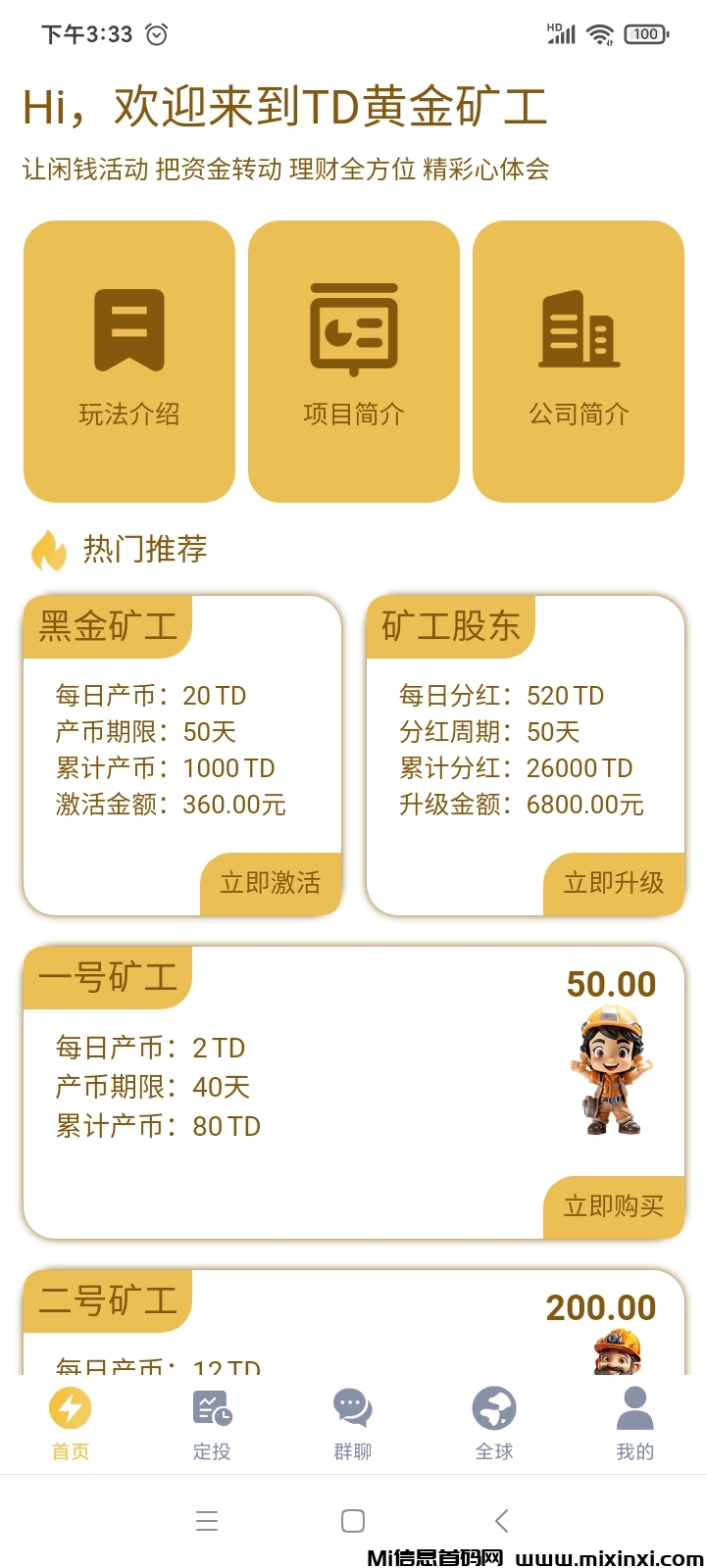The height and width of the screenshot is (1568, 706).
Task: Tap the 公司简介 building icon
Action: [579, 328]
